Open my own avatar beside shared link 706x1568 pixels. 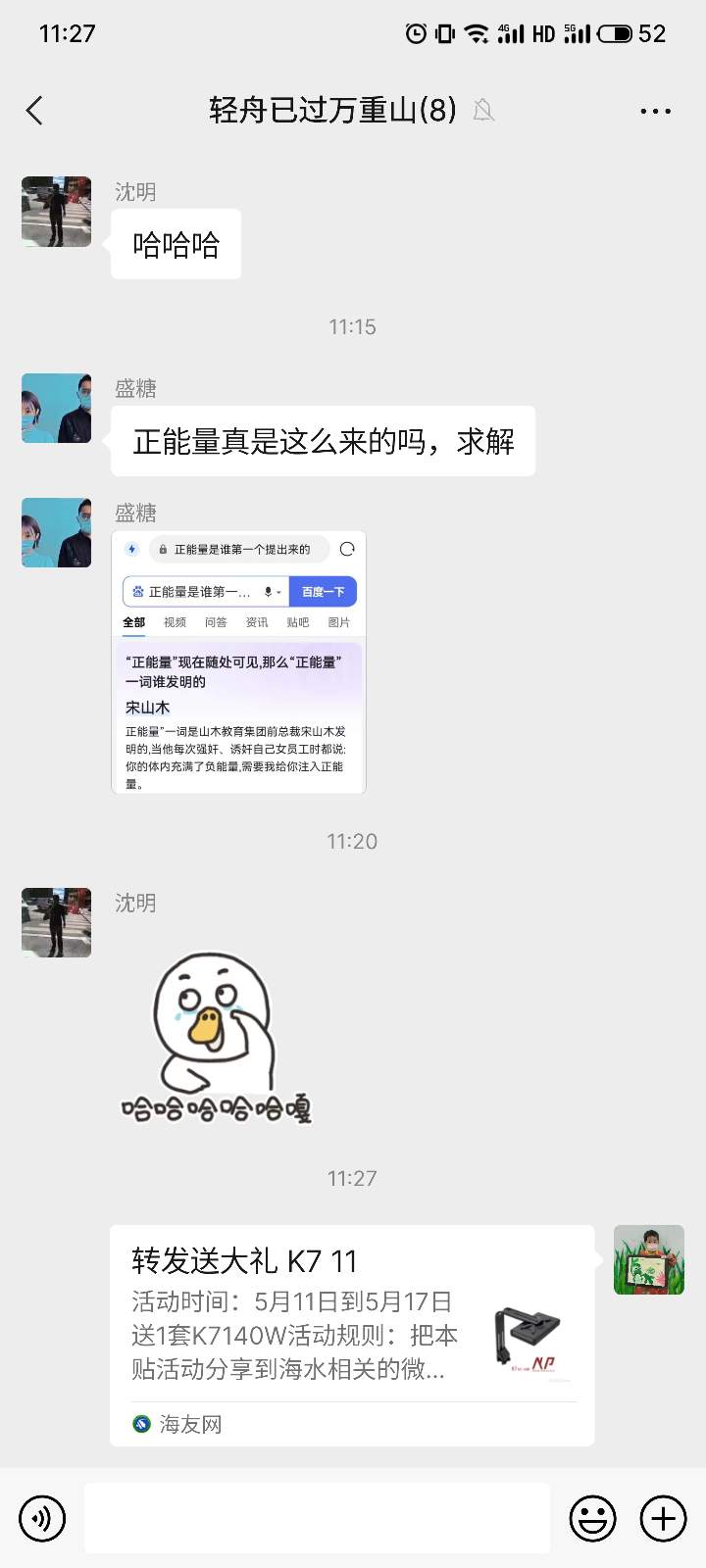(x=648, y=1260)
